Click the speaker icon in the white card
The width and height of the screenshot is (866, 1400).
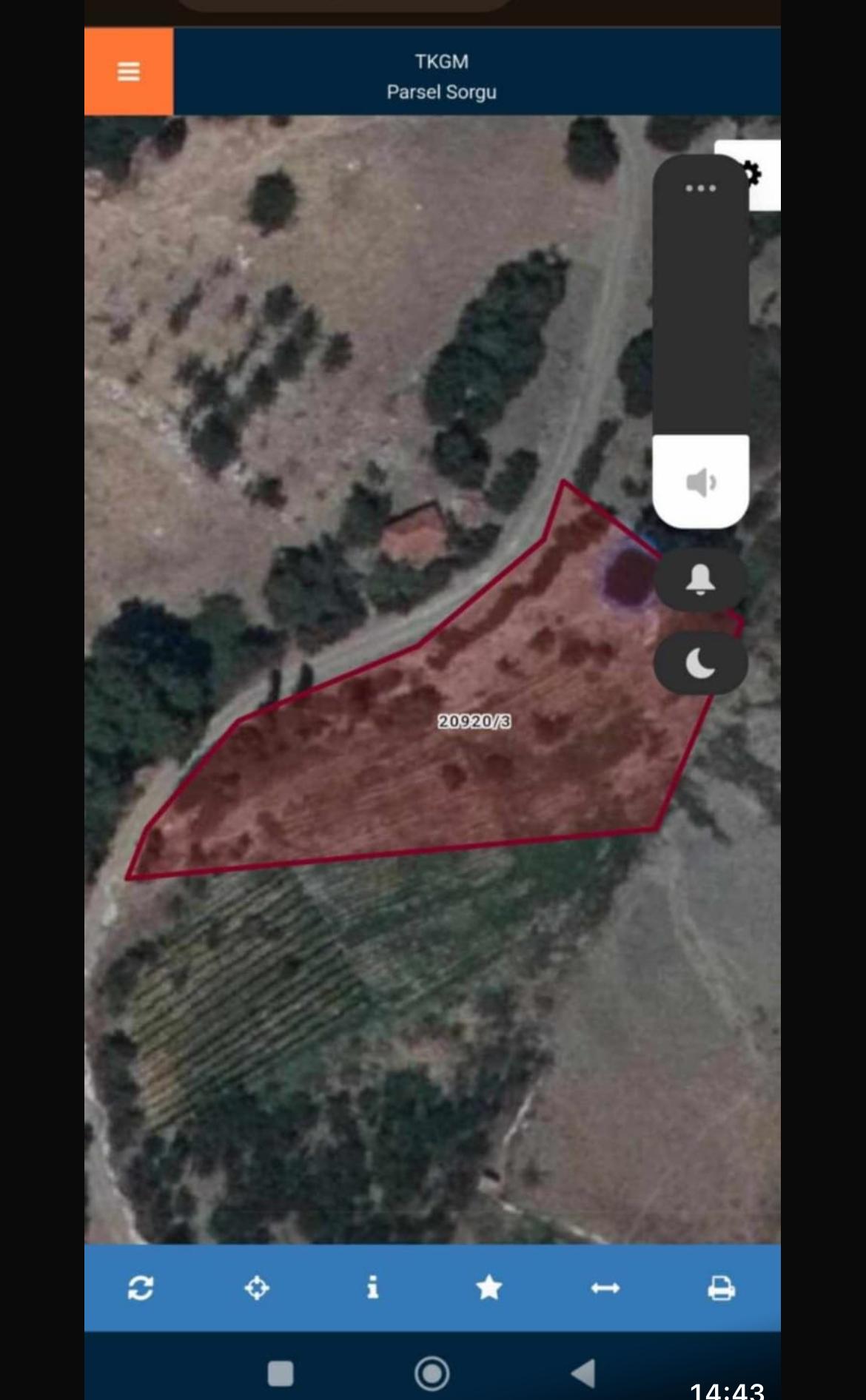point(701,482)
